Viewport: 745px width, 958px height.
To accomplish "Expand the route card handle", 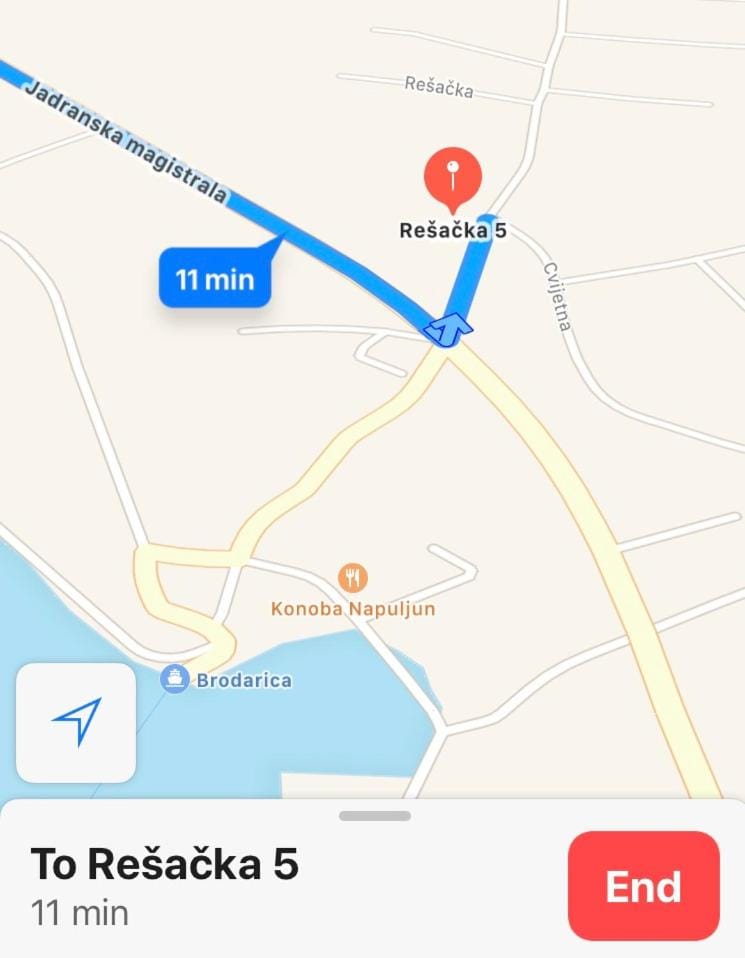I will click(374, 816).
